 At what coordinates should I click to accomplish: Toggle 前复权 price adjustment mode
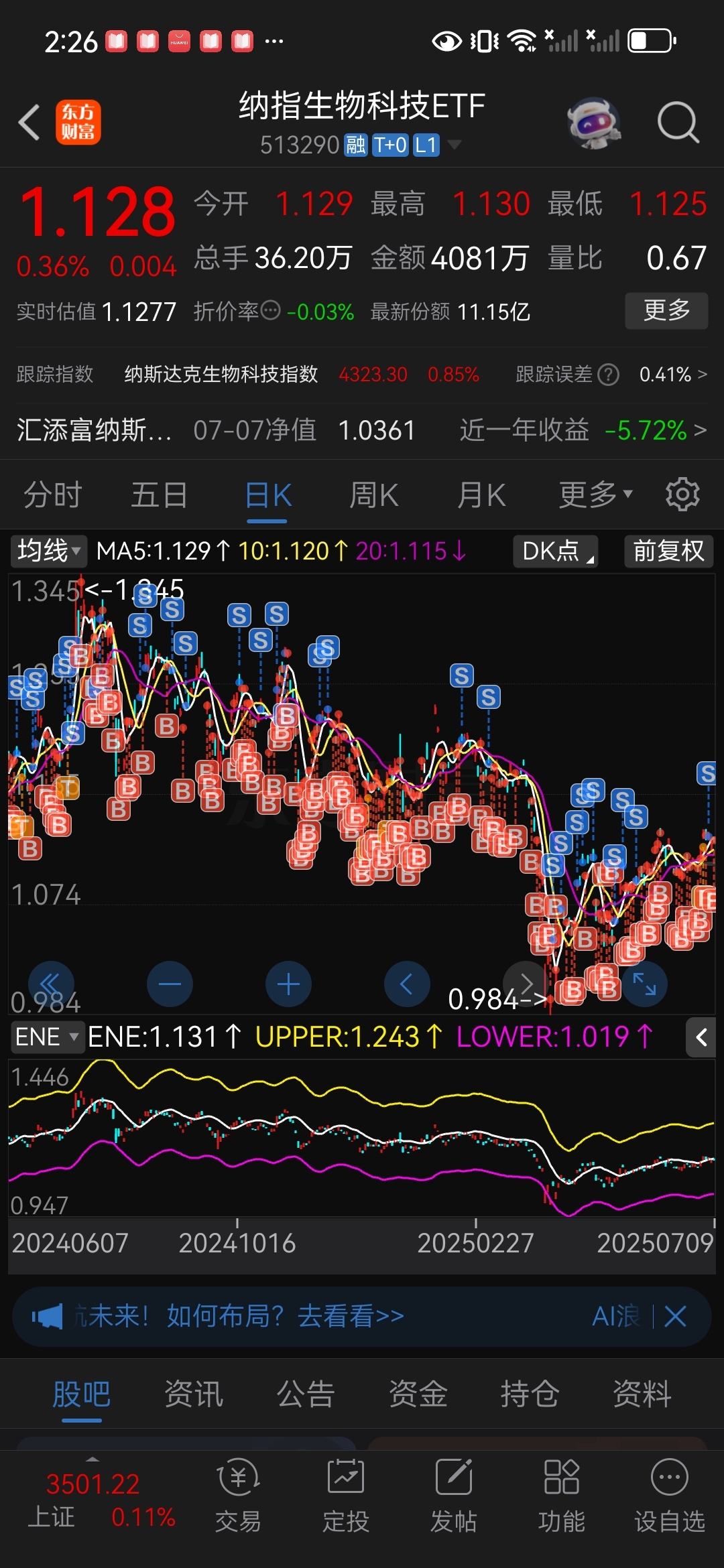[x=668, y=551]
